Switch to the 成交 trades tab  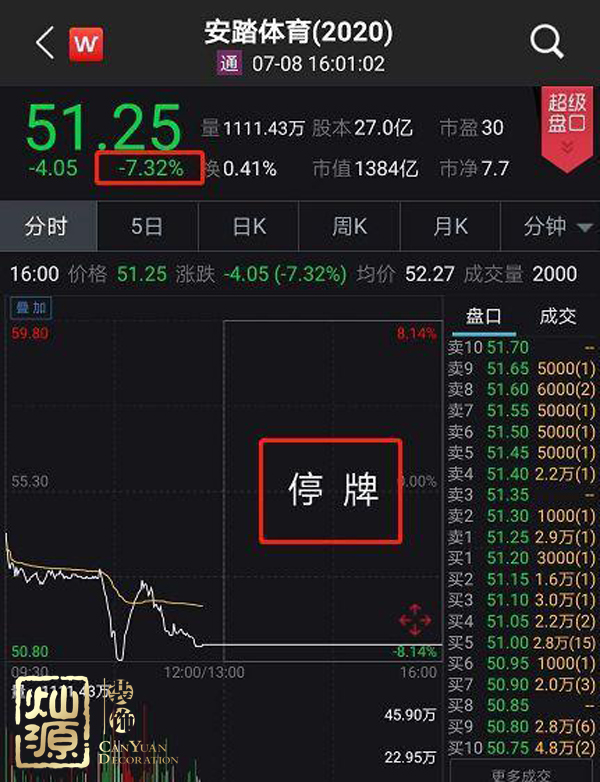(558, 316)
